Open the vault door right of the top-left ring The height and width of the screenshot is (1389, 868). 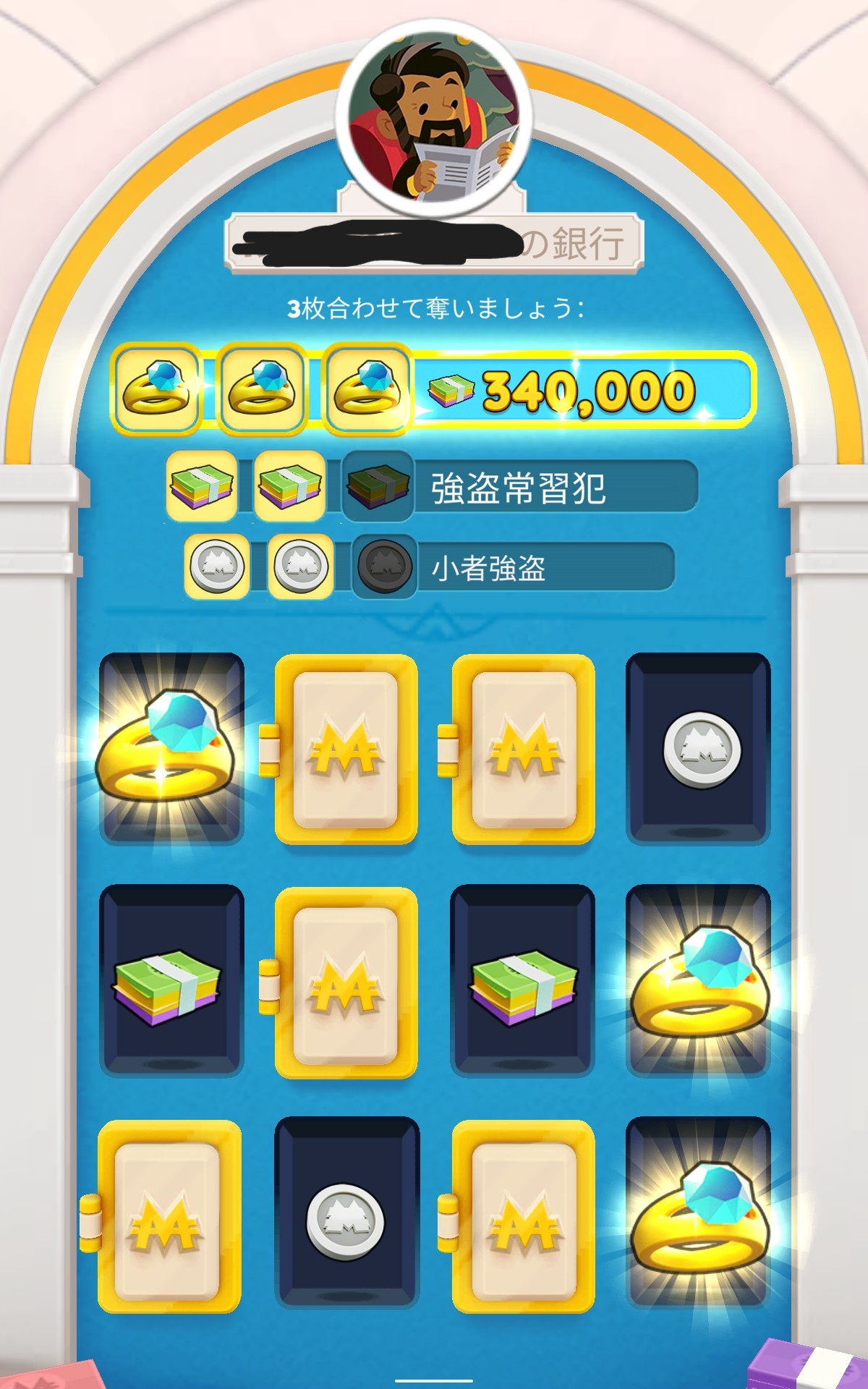coord(346,749)
